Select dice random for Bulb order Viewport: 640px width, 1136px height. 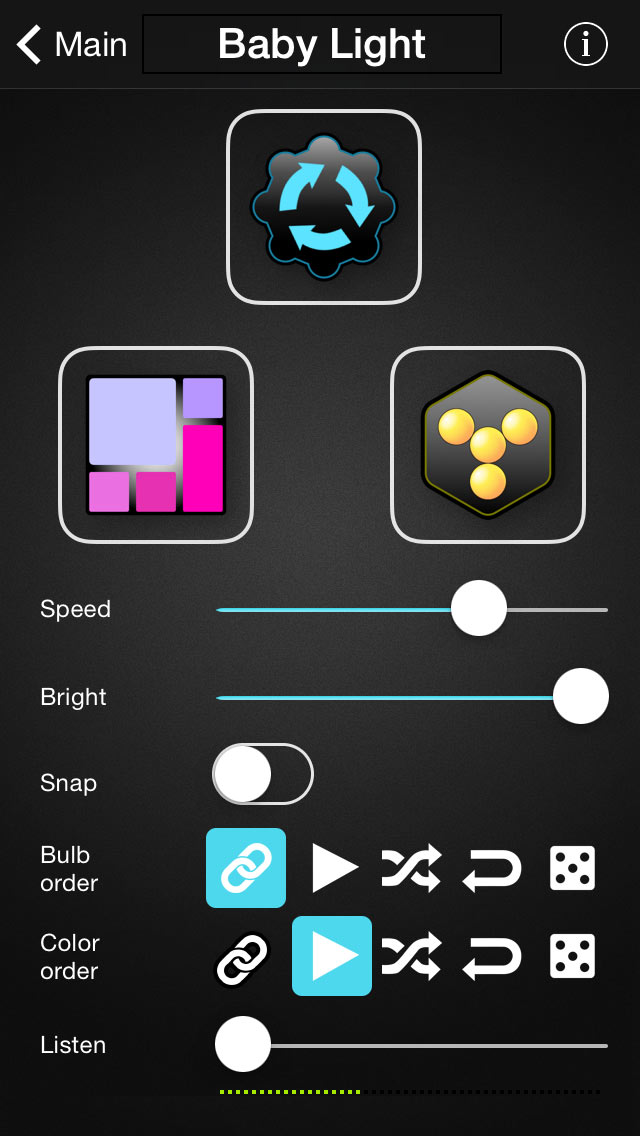[x=573, y=868]
